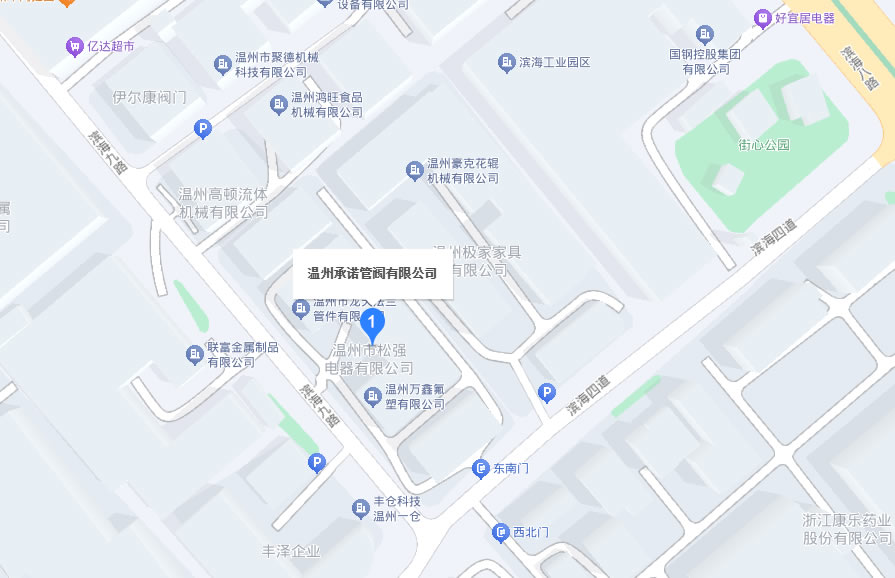Tap the 温州豪克花辊机械有限公司 marker
895x578 pixels.
[x=414, y=171]
